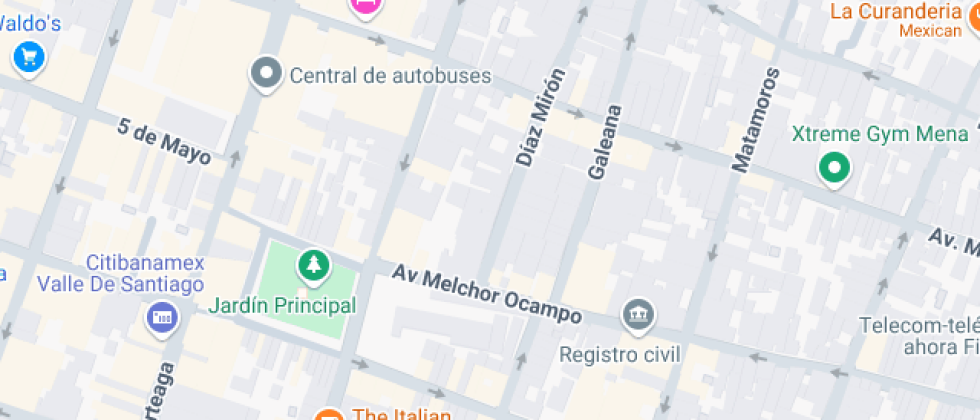This screenshot has width=980, height=420.
Task: Select the Citibanamex Valle De Santiago marker
Action: (x=161, y=319)
